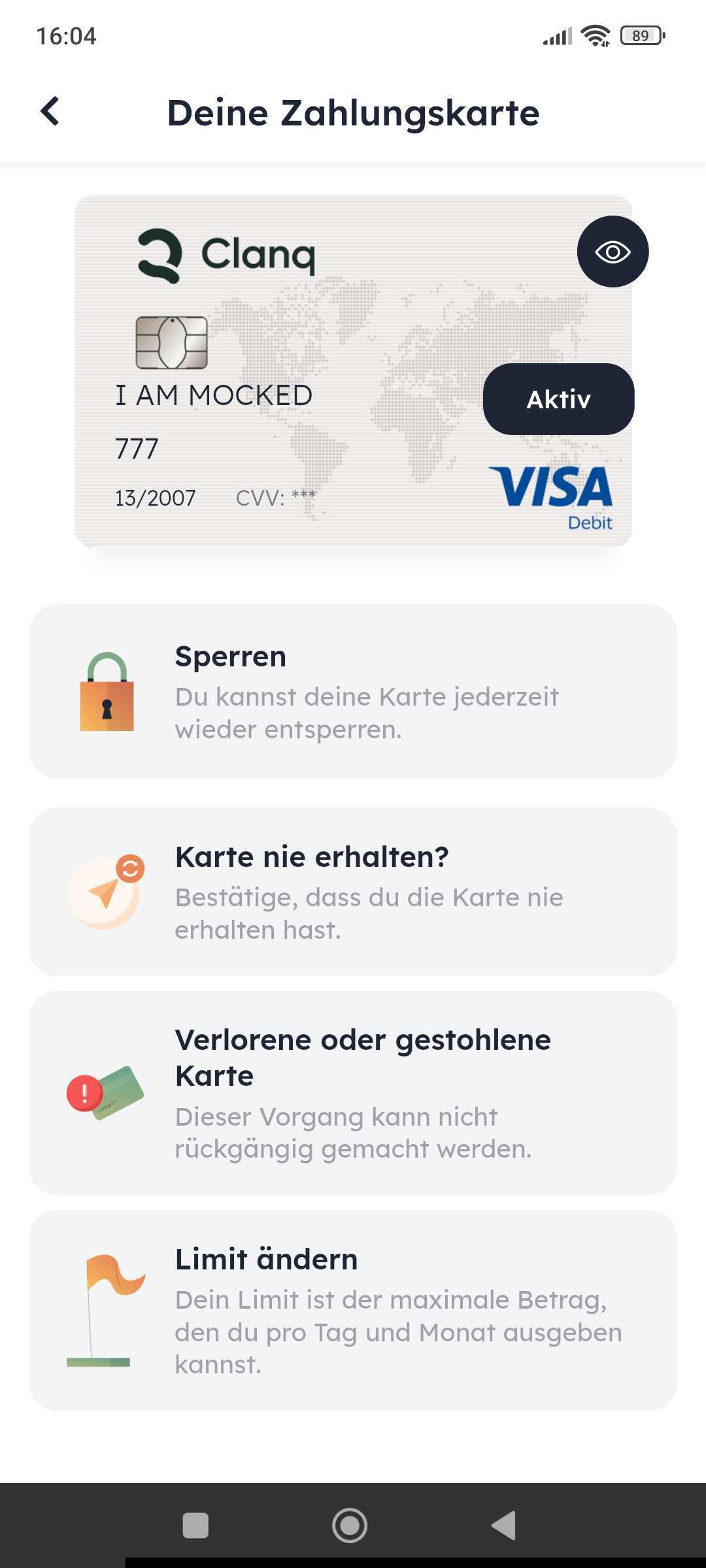The image size is (706, 1568).
Task: Select Karte nie erhalten?
Action: (353, 892)
